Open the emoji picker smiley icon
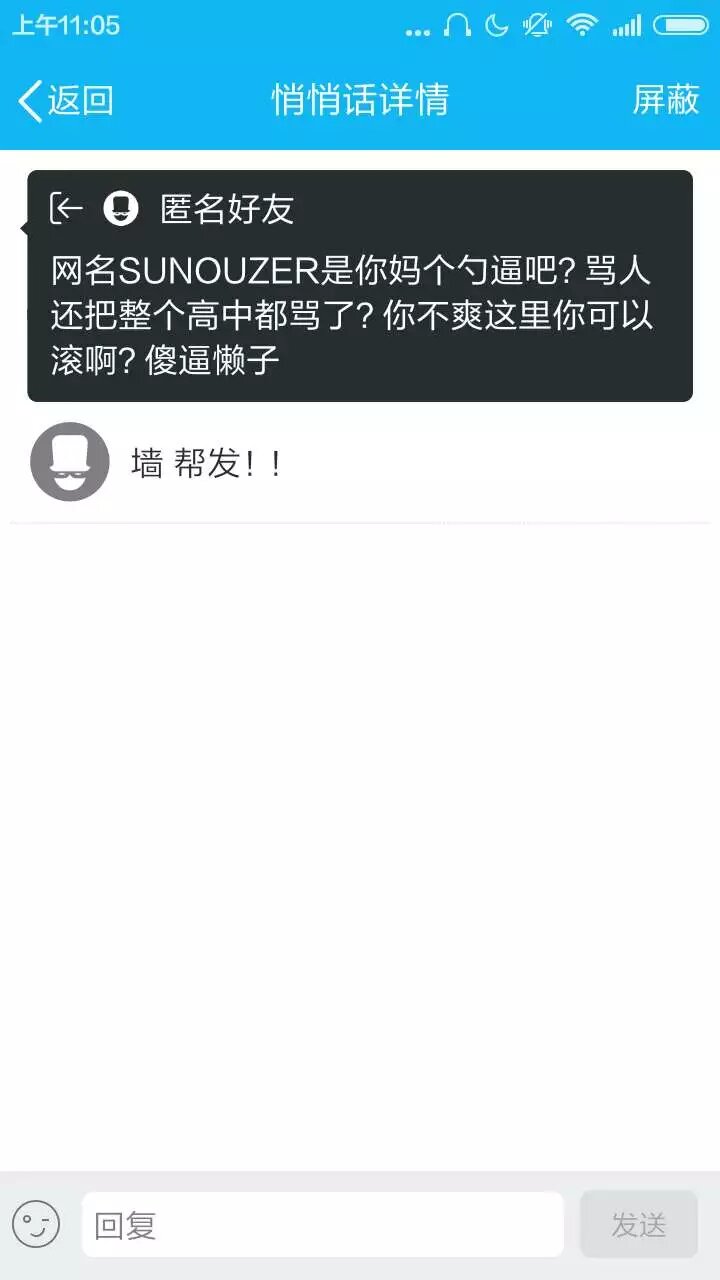The width and height of the screenshot is (720, 1280). click(36, 1224)
